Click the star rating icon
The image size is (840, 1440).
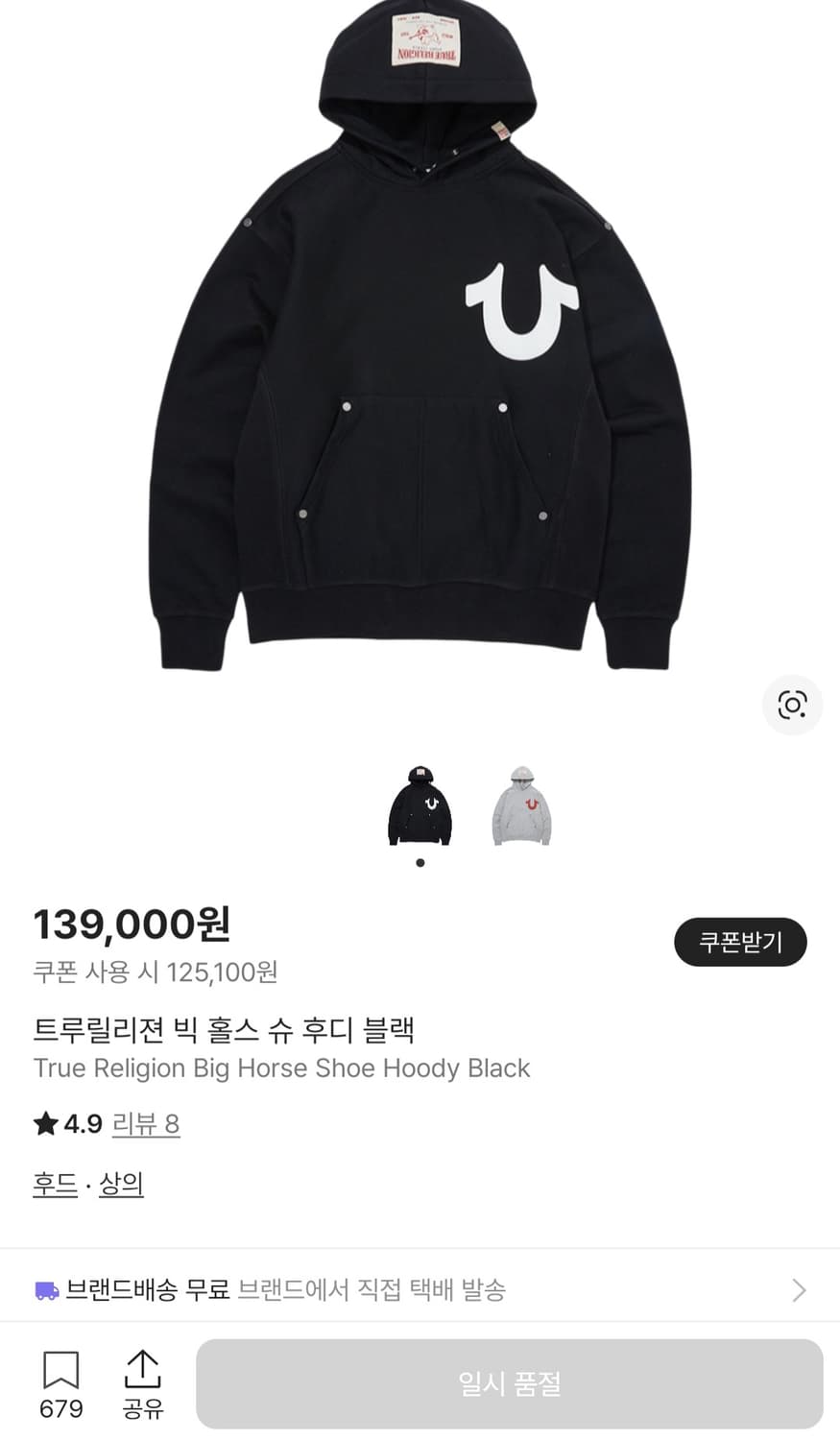tap(45, 1123)
